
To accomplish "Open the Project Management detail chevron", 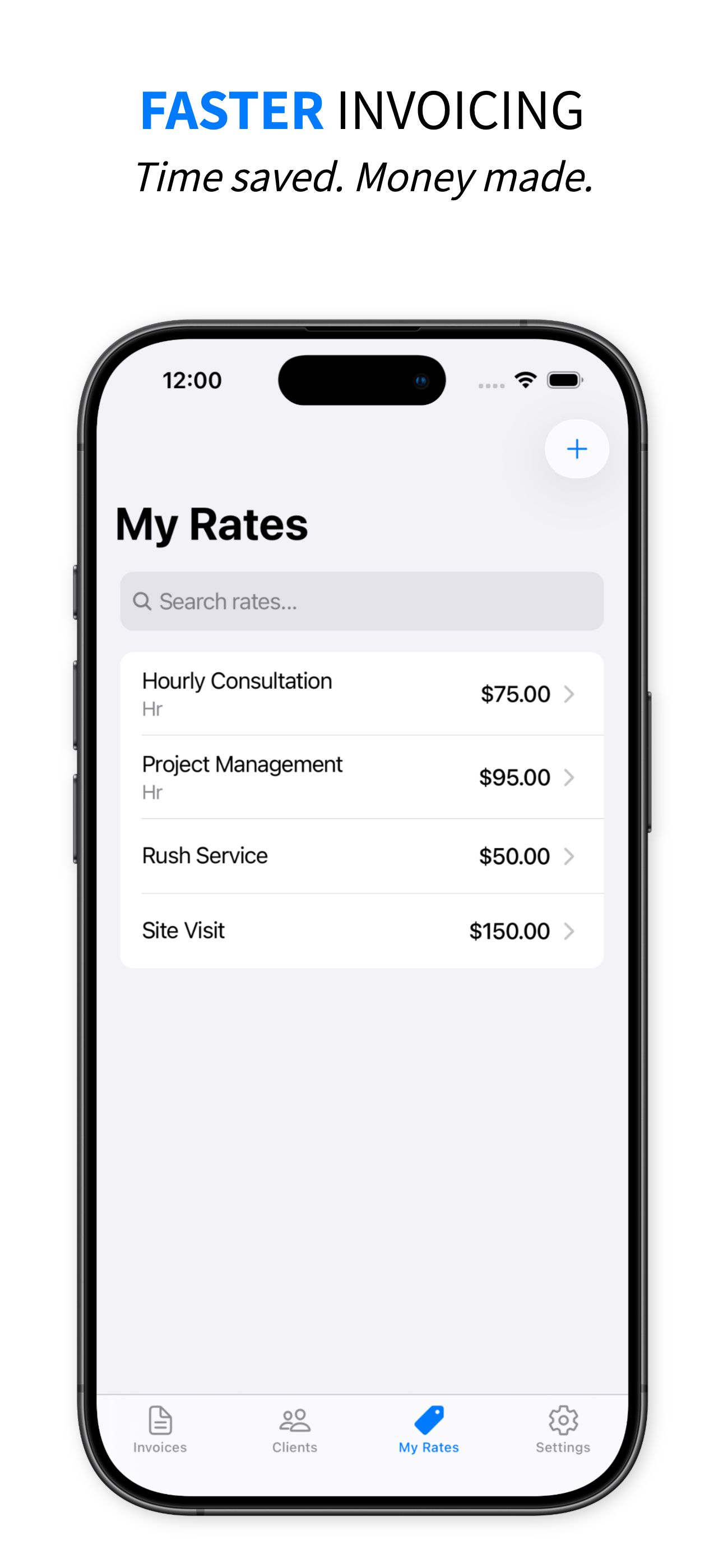I will point(569,777).
